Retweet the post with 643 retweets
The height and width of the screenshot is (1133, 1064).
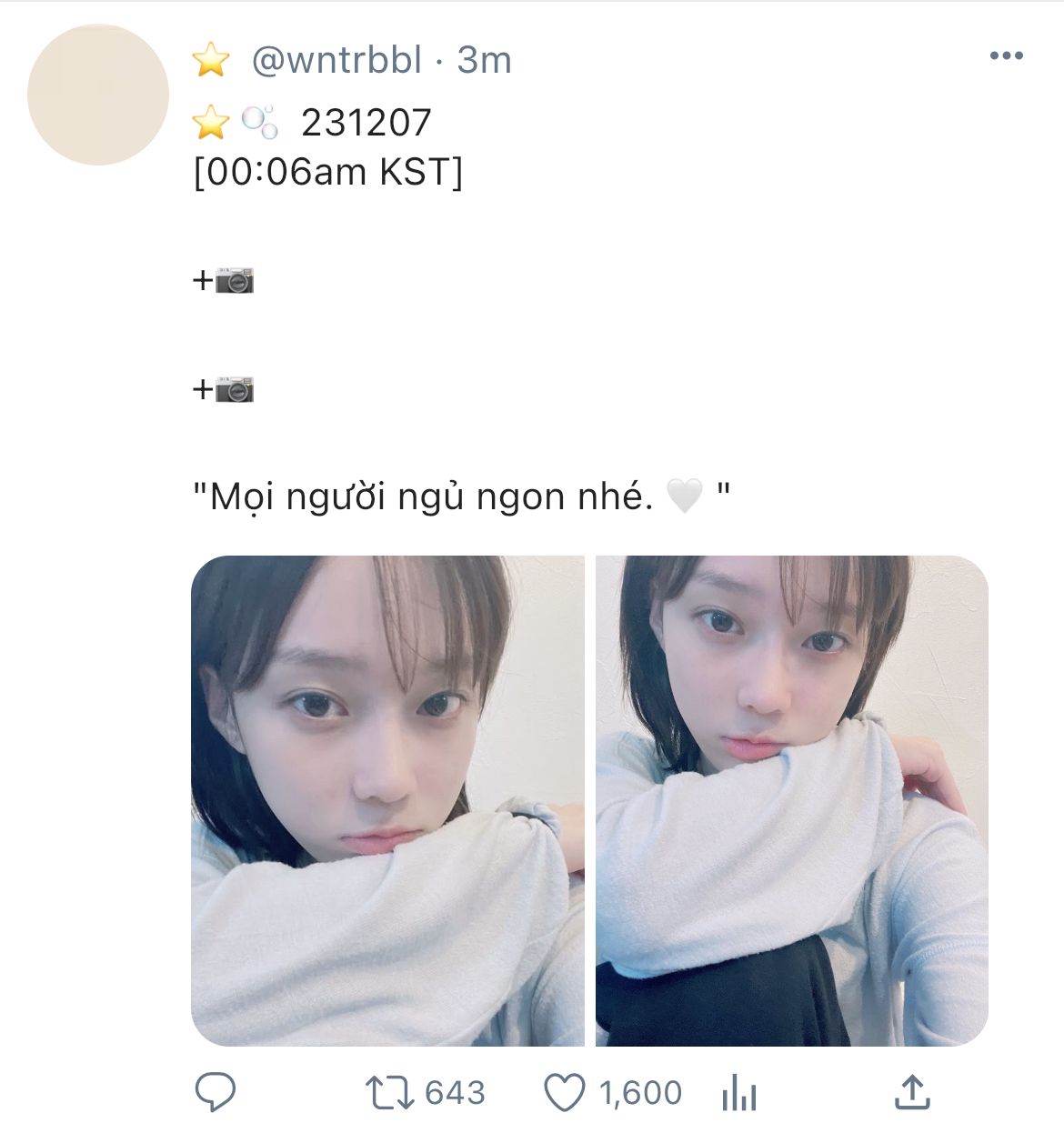coord(425,1092)
